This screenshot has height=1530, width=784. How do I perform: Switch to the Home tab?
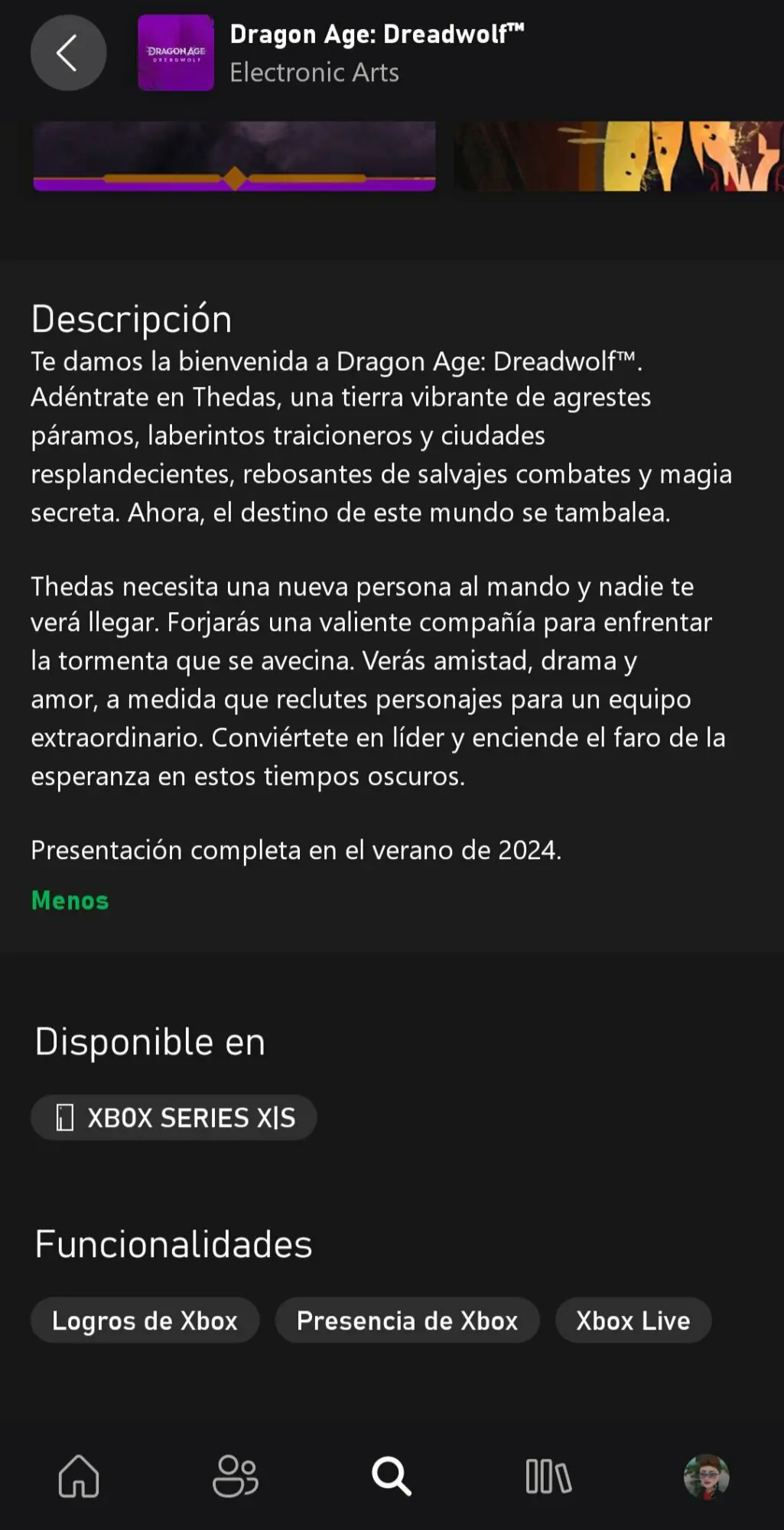79,1476
